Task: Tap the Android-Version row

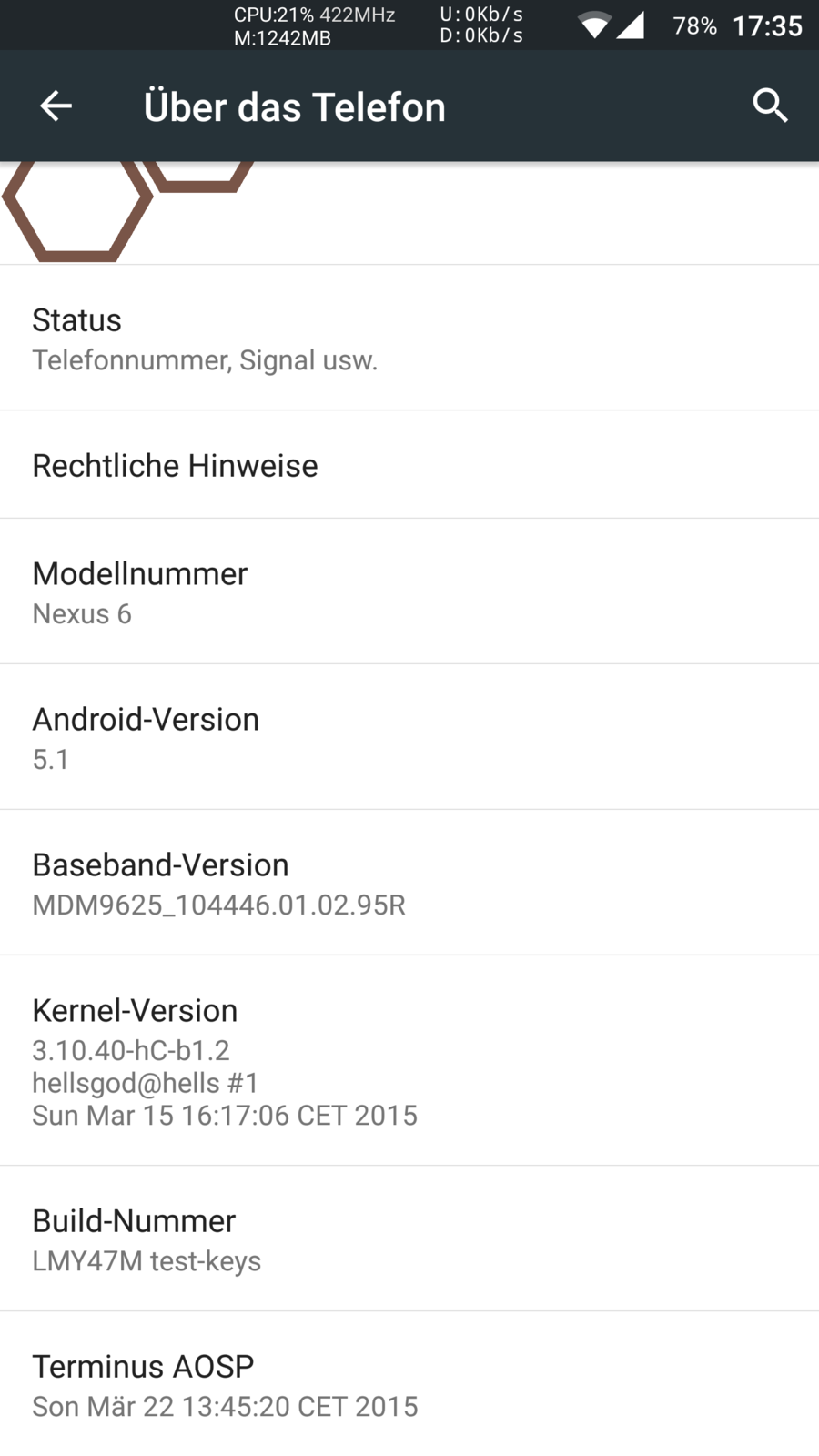Action: 409,737
